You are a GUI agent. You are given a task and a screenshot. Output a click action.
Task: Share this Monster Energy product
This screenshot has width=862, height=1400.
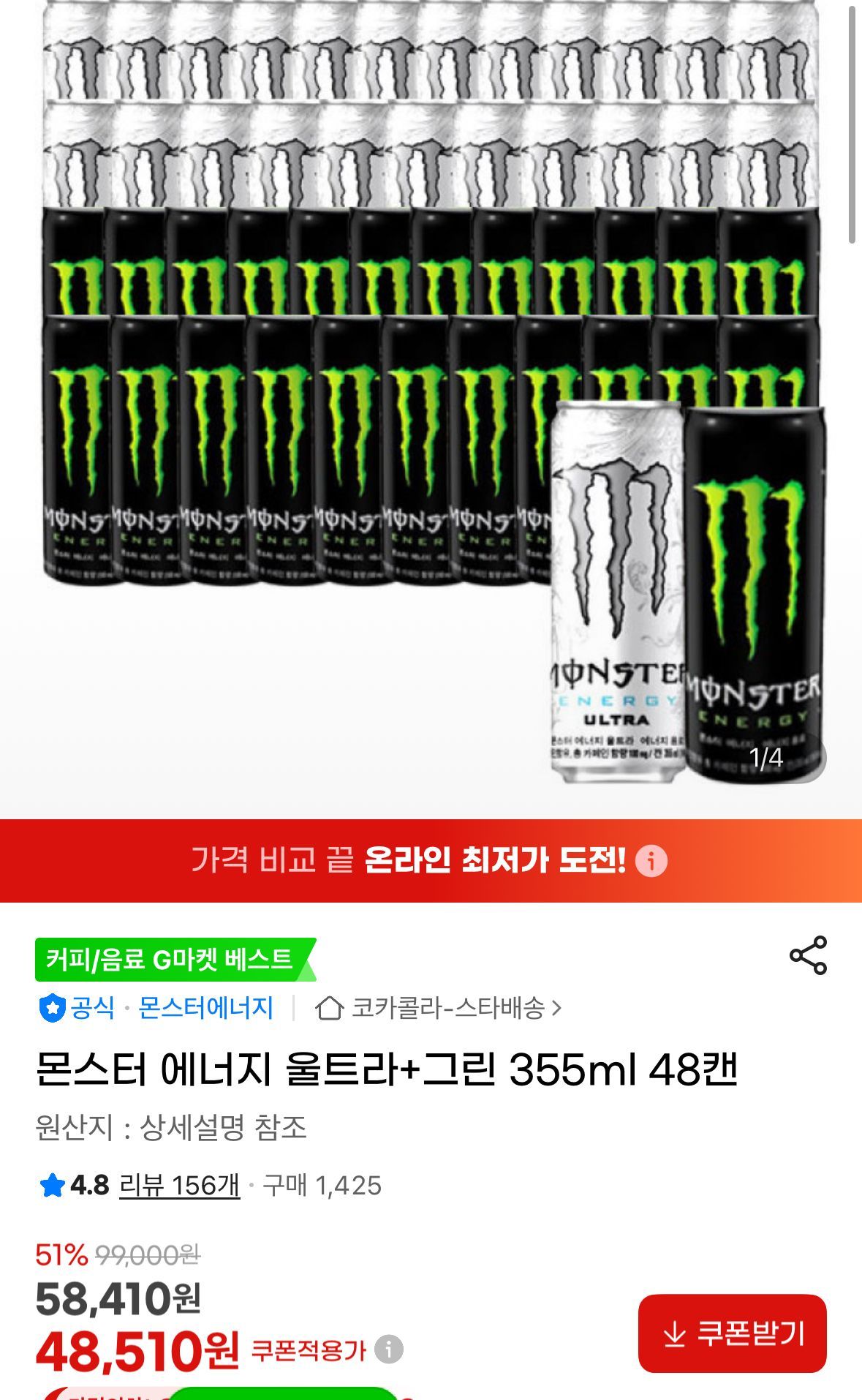point(807,955)
